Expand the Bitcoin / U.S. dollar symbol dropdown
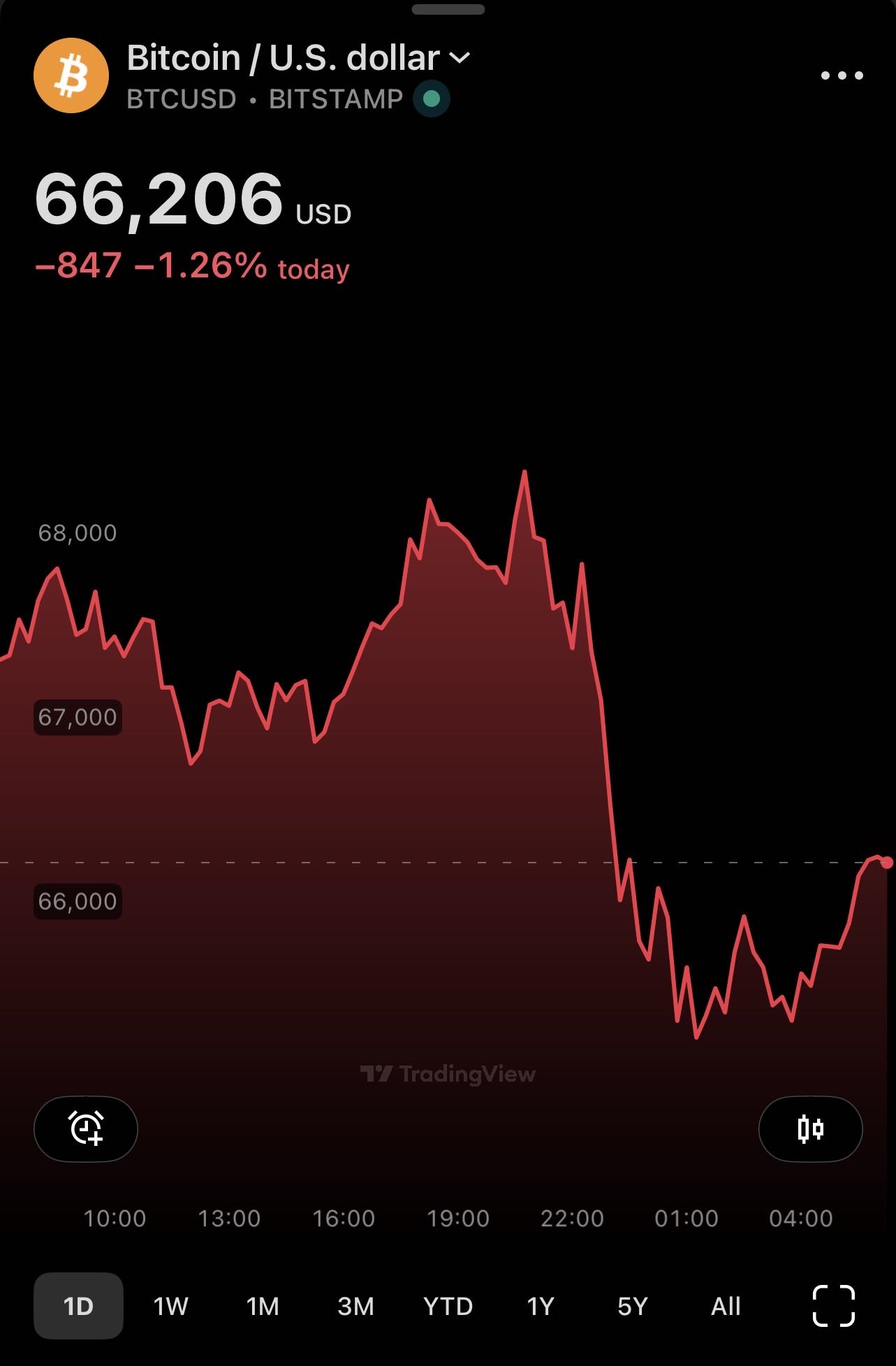Image resolution: width=896 pixels, height=1366 pixels. pos(460,58)
